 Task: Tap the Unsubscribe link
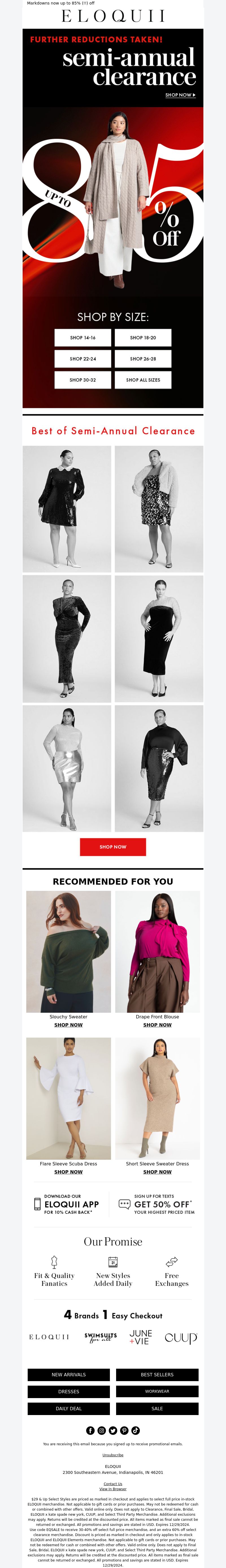click(x=113, y=1455)
